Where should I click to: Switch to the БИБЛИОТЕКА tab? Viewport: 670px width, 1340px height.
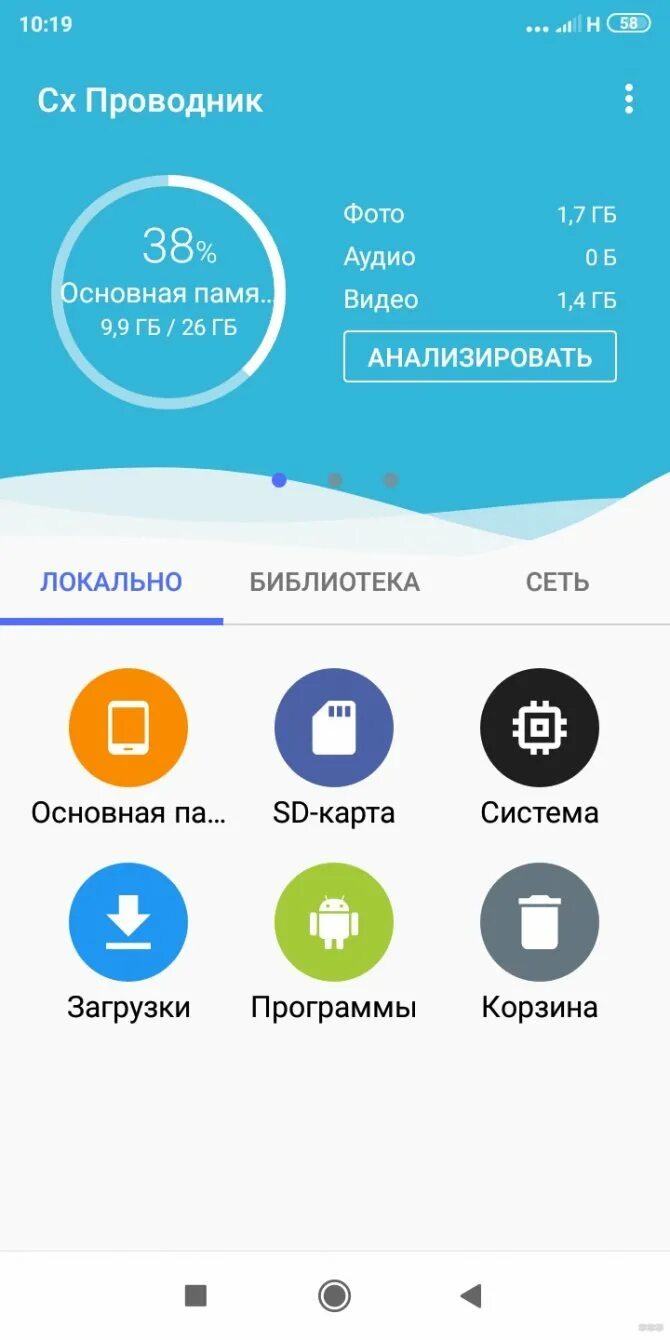pos(334,582)
